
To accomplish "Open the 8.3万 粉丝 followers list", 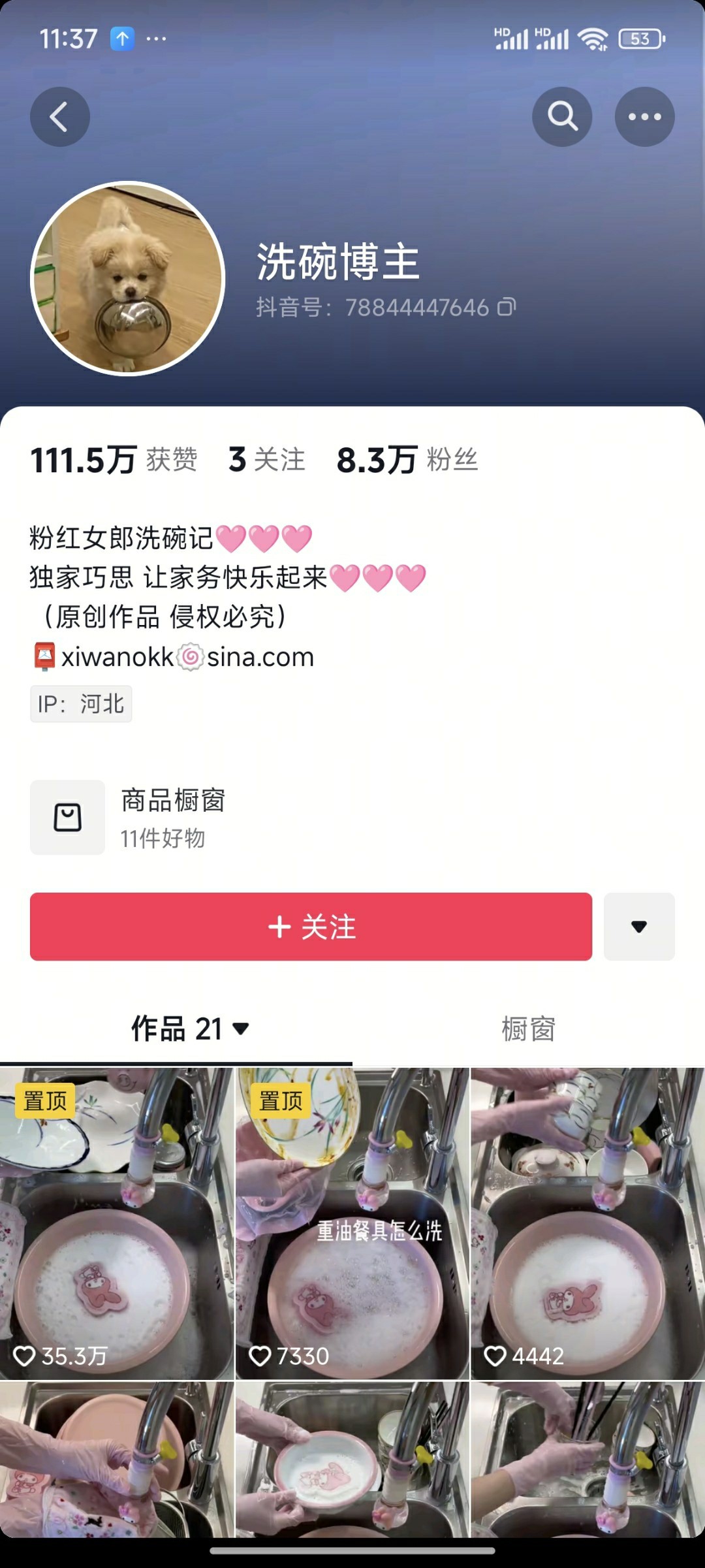I will tap(407, 460).
